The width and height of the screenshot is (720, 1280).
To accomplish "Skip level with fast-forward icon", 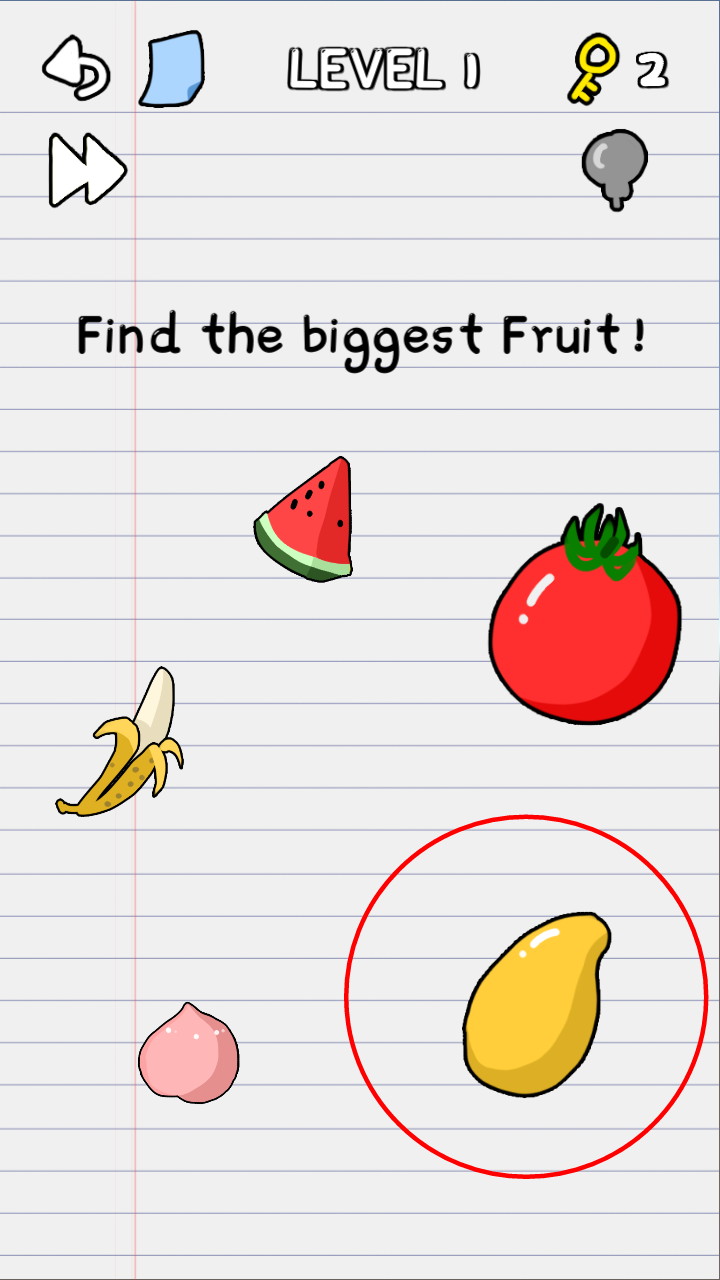I will click(x=87, y=170).
